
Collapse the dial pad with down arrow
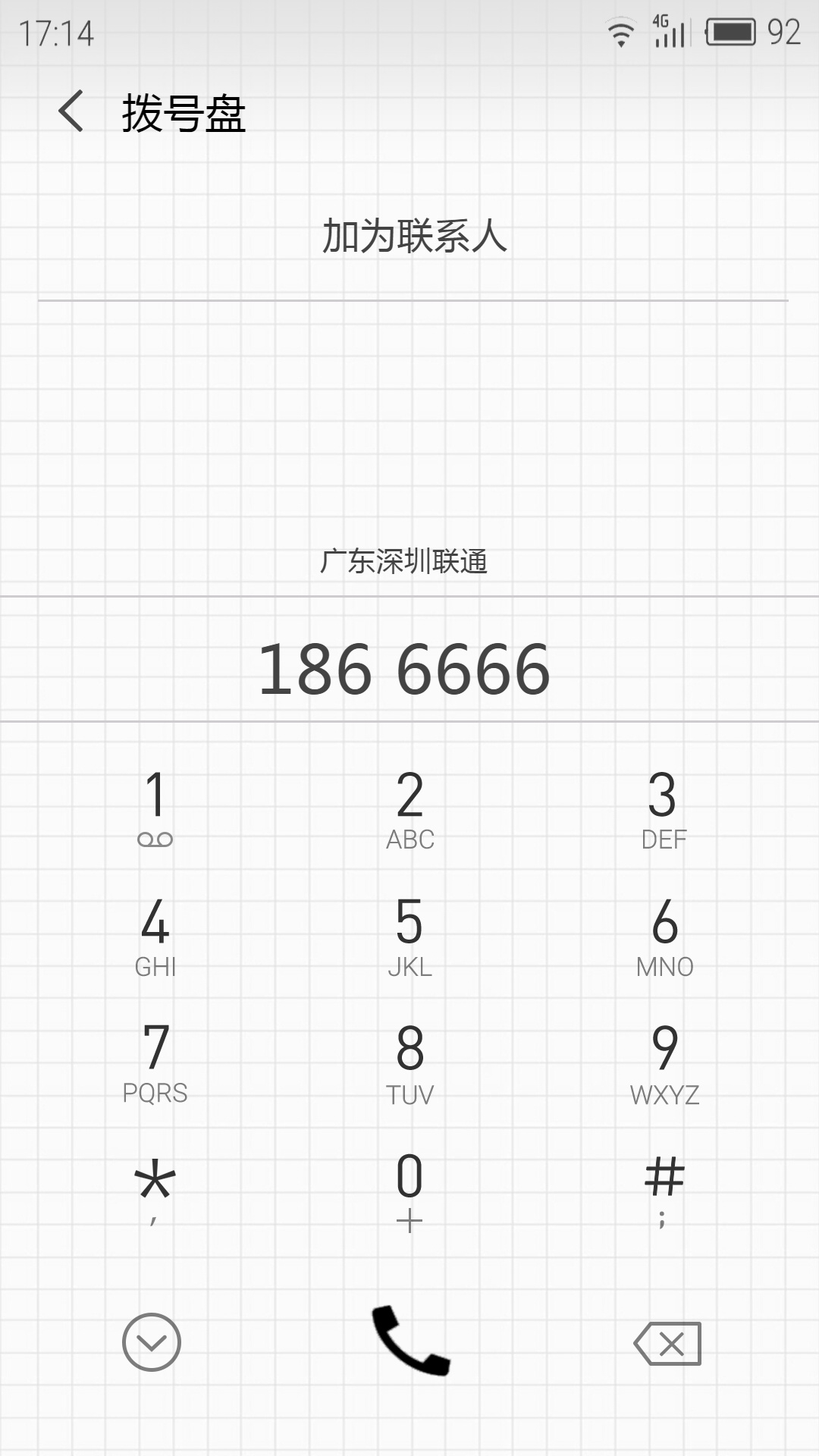coord(152,1342)
